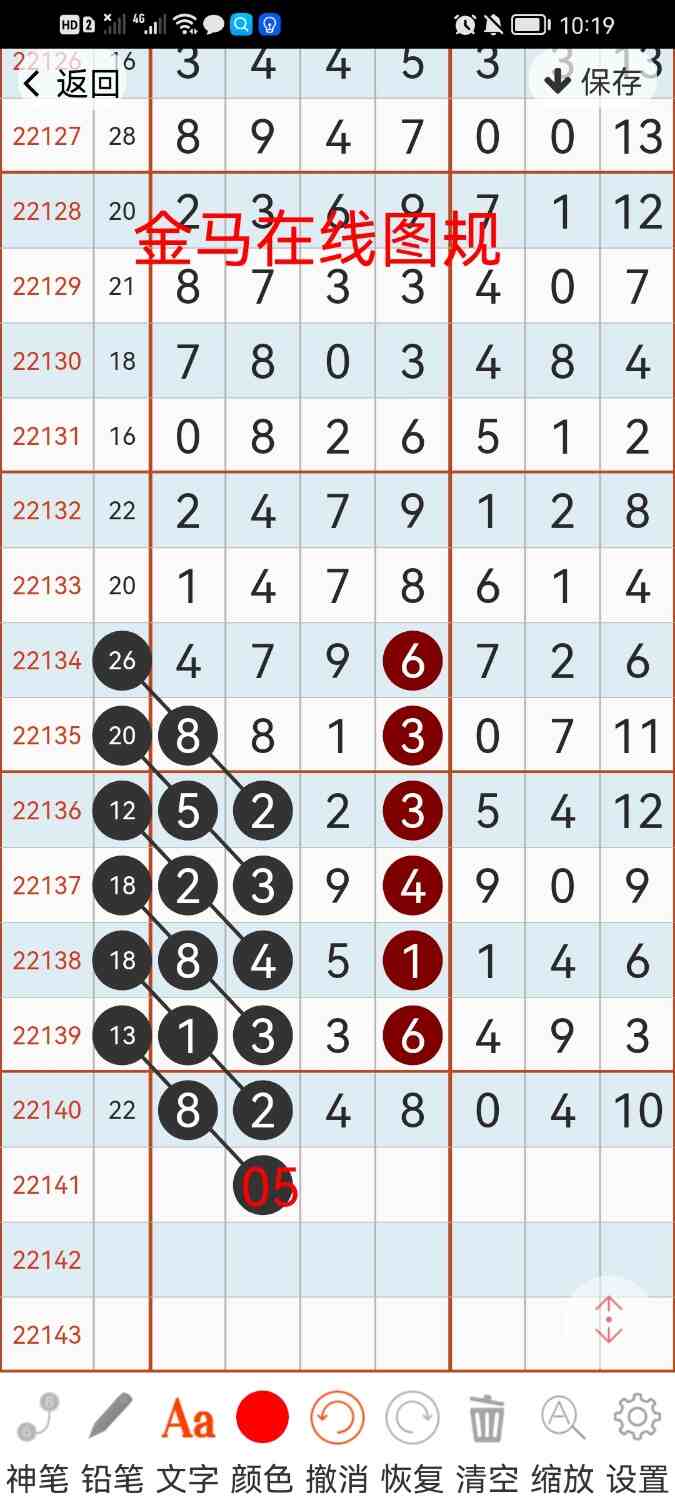Save the chart with 保存
The width and height of the screenshot is (675, 1500).
[594, 82]
